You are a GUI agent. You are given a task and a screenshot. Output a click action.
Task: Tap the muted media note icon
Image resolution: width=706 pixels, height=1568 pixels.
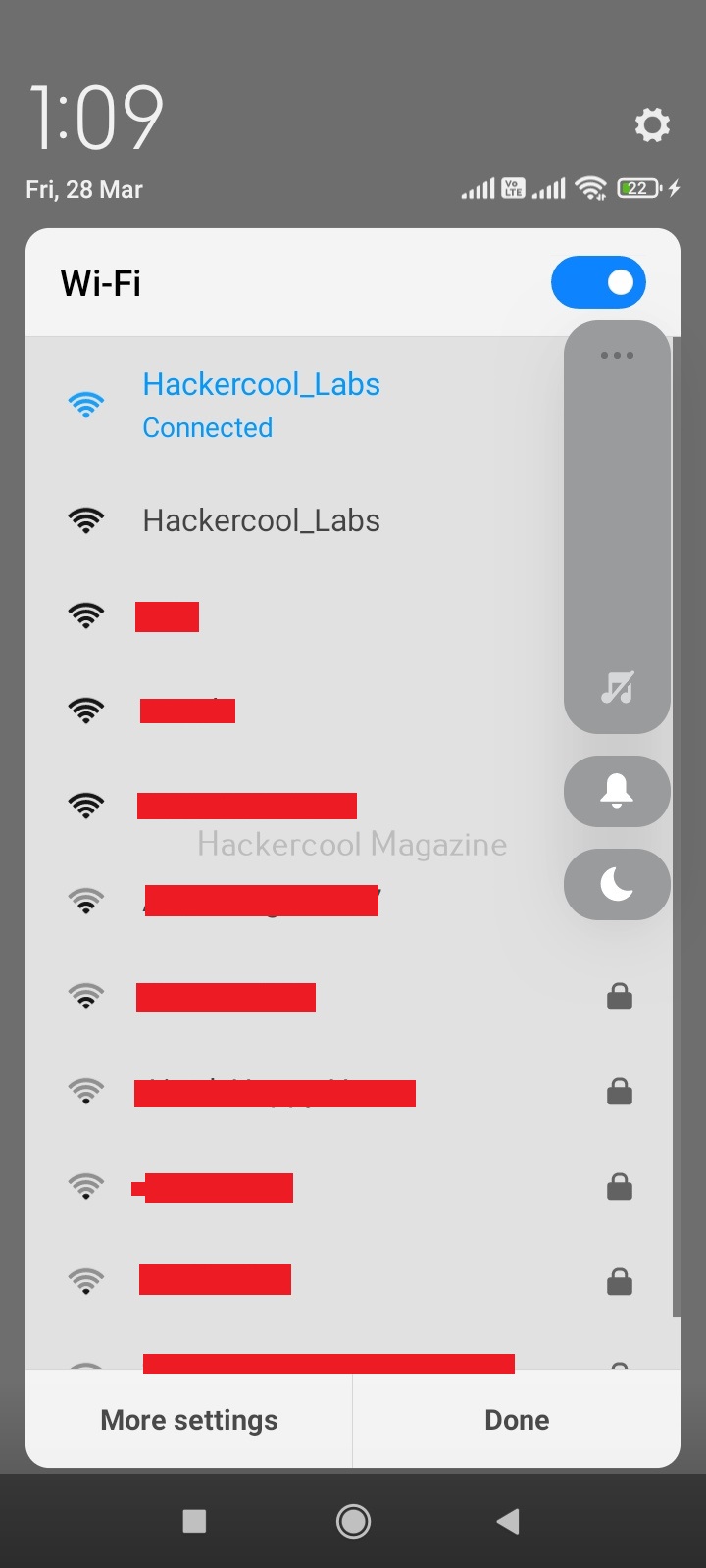(x=617, y=688)
